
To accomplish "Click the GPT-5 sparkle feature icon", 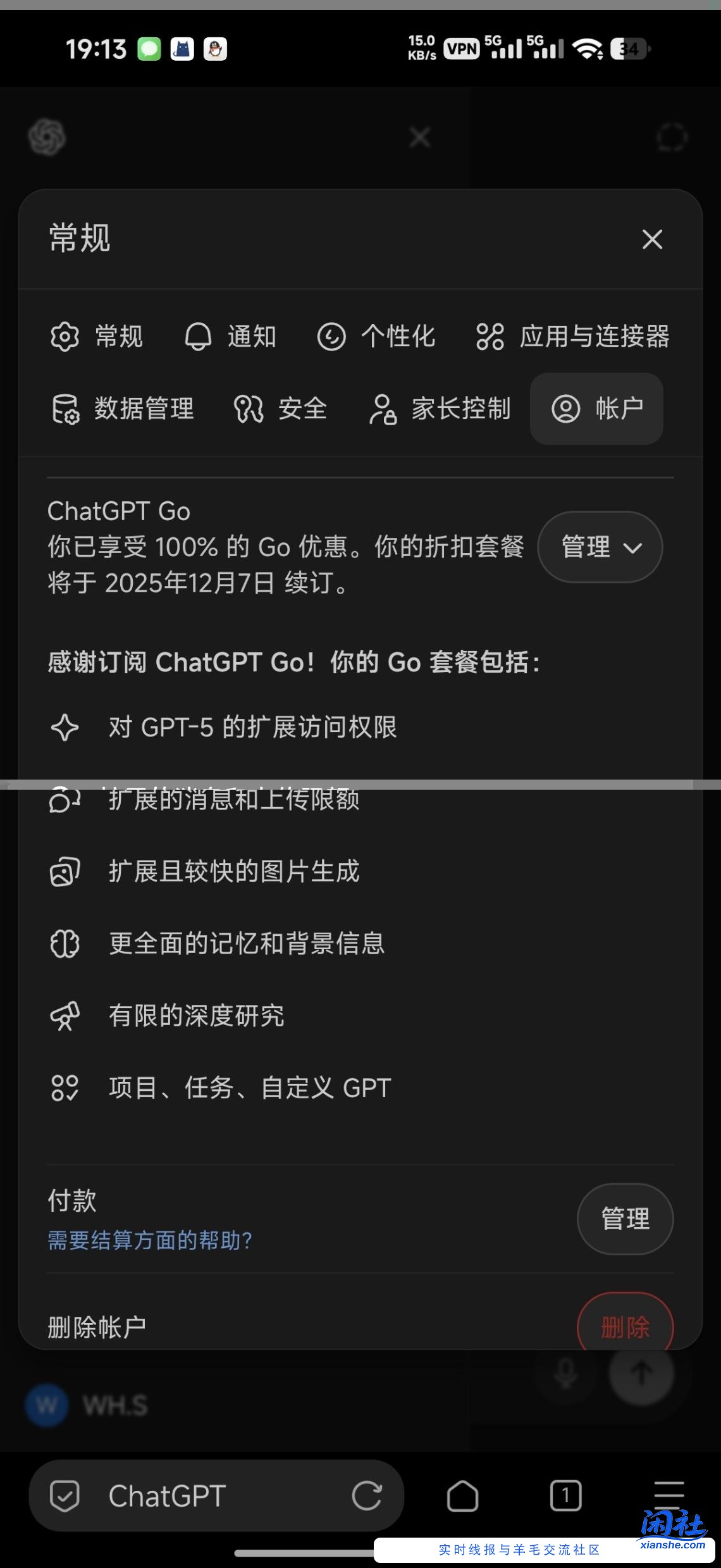I will tap(64, 727).
